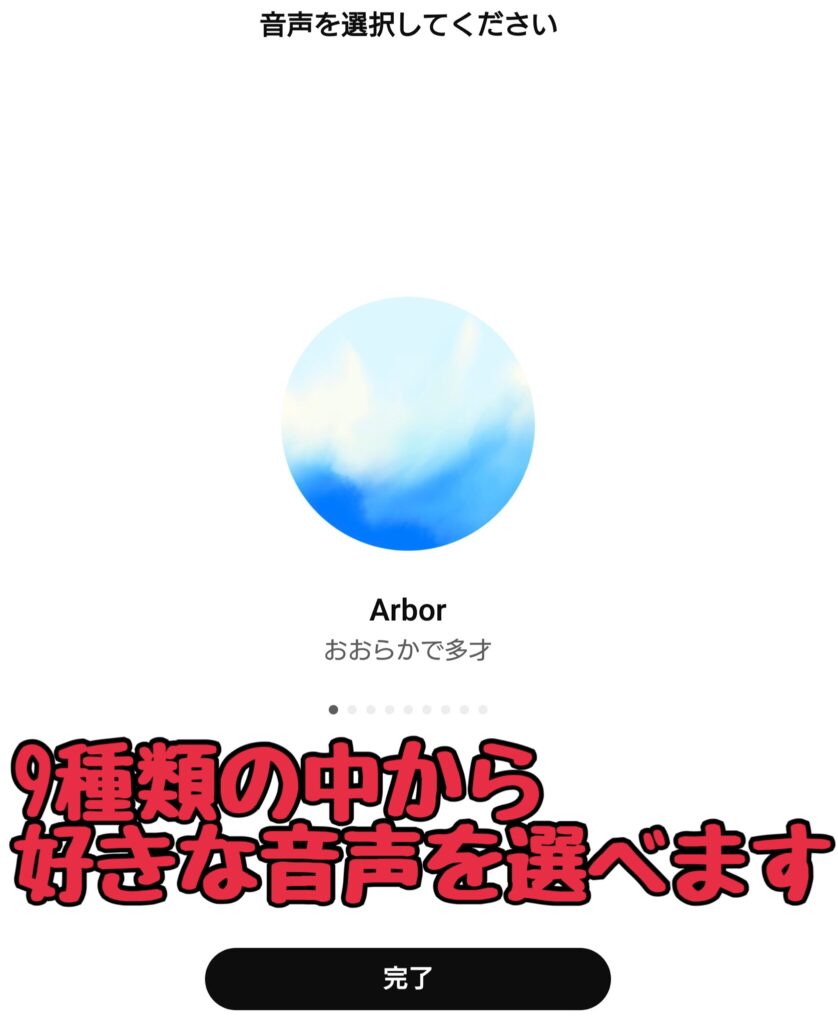Jump to the third voice page dot
The image size is (838, 1024).
370,709
